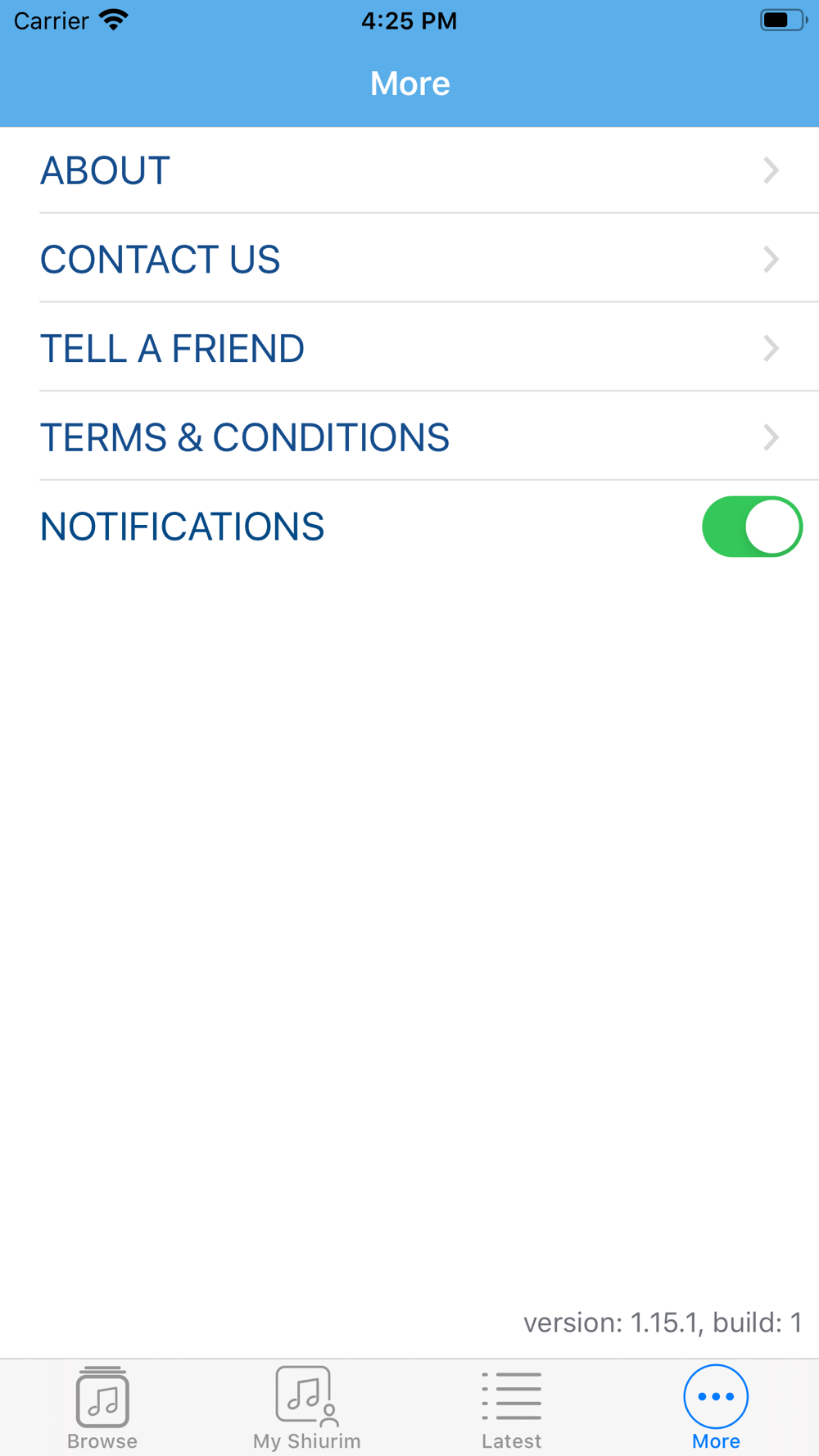819x1456 pixels.
Task: Open the About row
Action: (409, 170)
